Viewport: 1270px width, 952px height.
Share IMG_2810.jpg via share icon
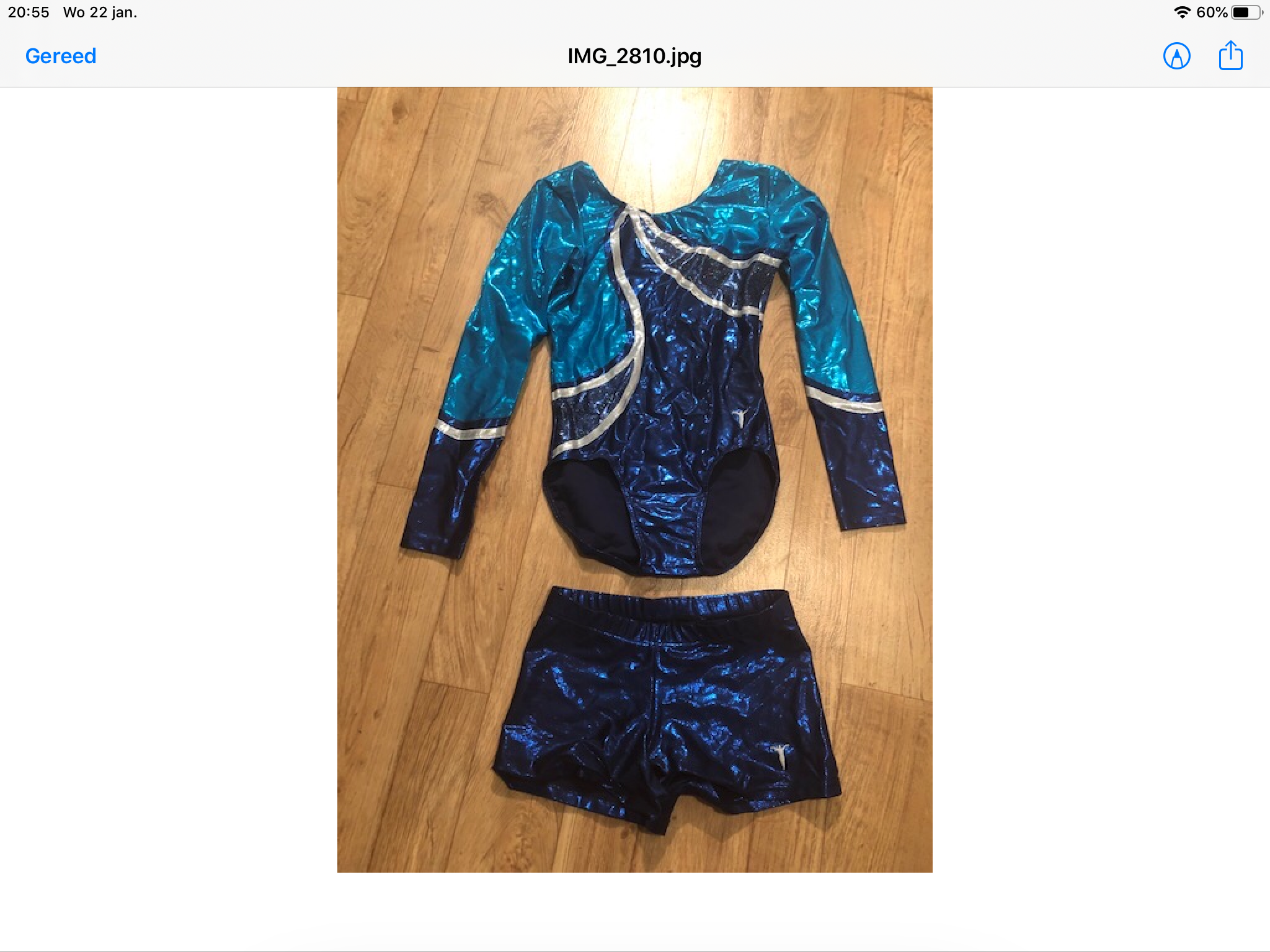pos(1230,56)
